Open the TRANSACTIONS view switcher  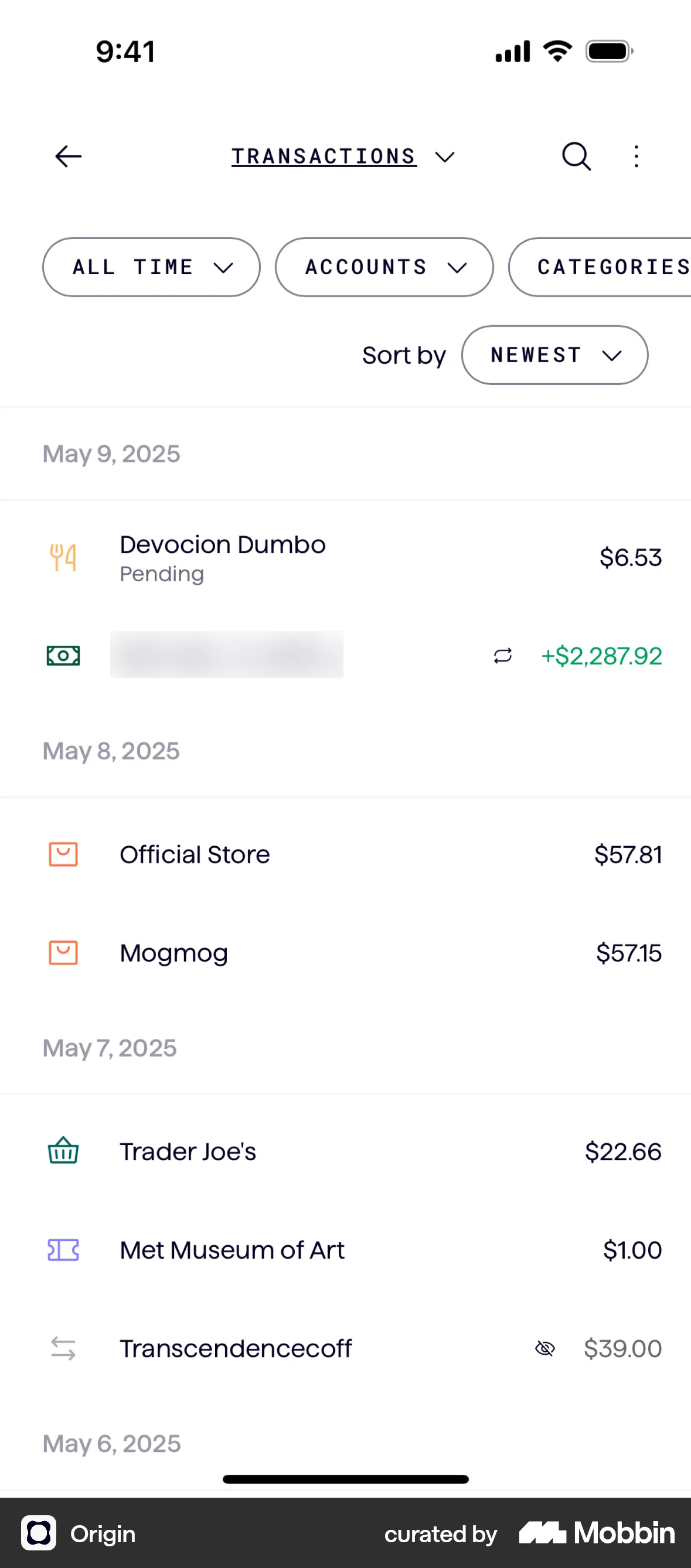tap(343, 156)
